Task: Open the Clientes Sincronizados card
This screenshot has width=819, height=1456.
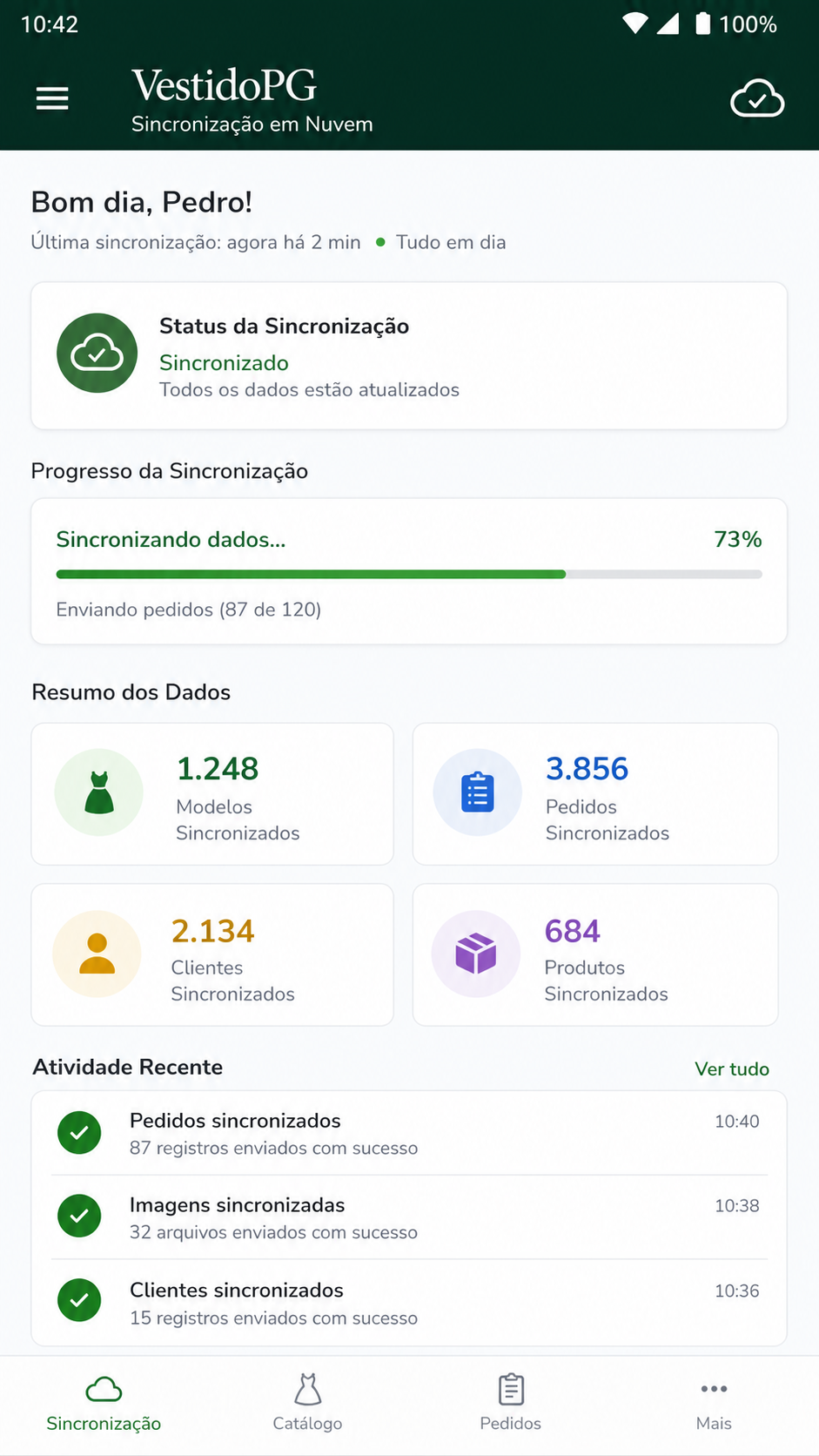Action: pyautogui.click(x=212, y=955)
